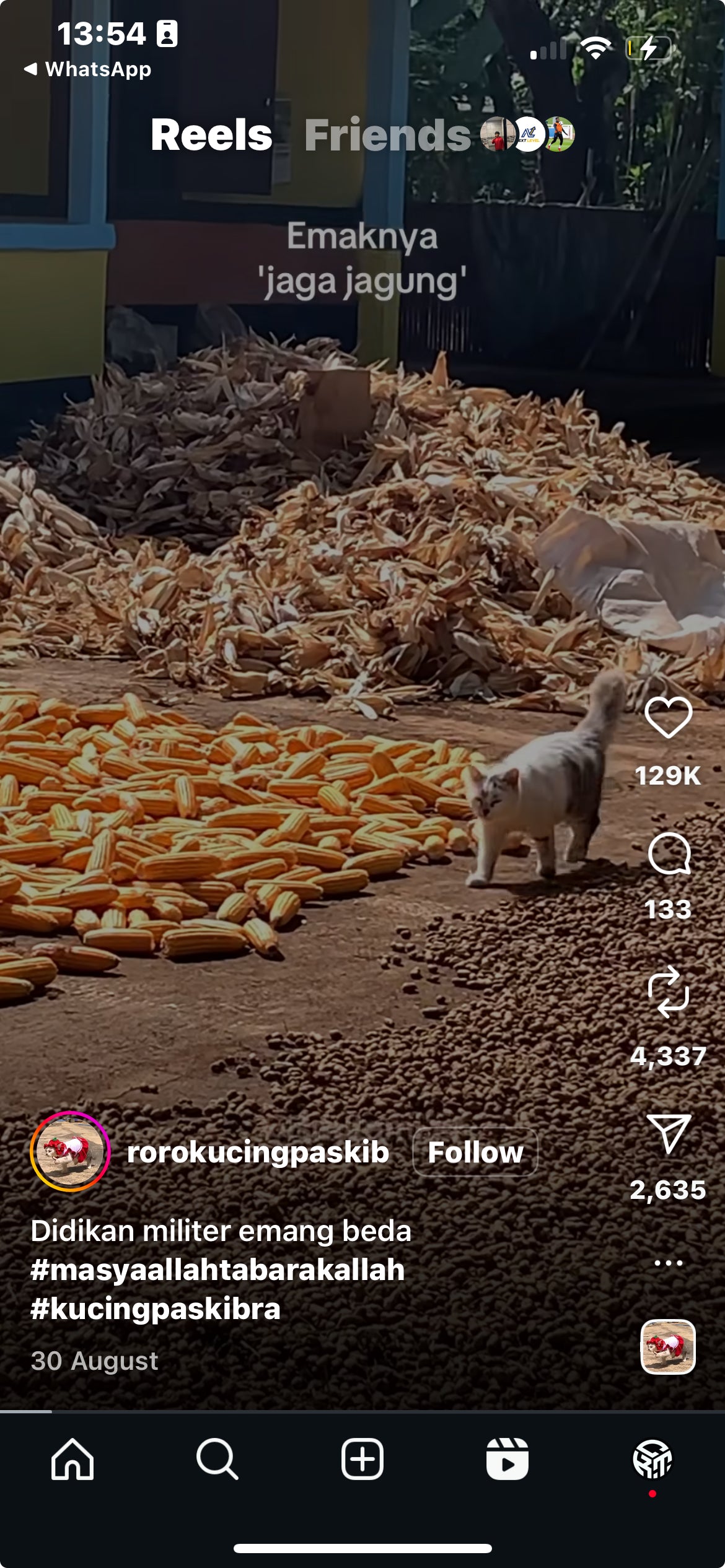Image resolution: width=725 pixels, height=1568 pixels.
Task: Open the rorokucingpaskib username link
Action: [x=258, y=1152]
